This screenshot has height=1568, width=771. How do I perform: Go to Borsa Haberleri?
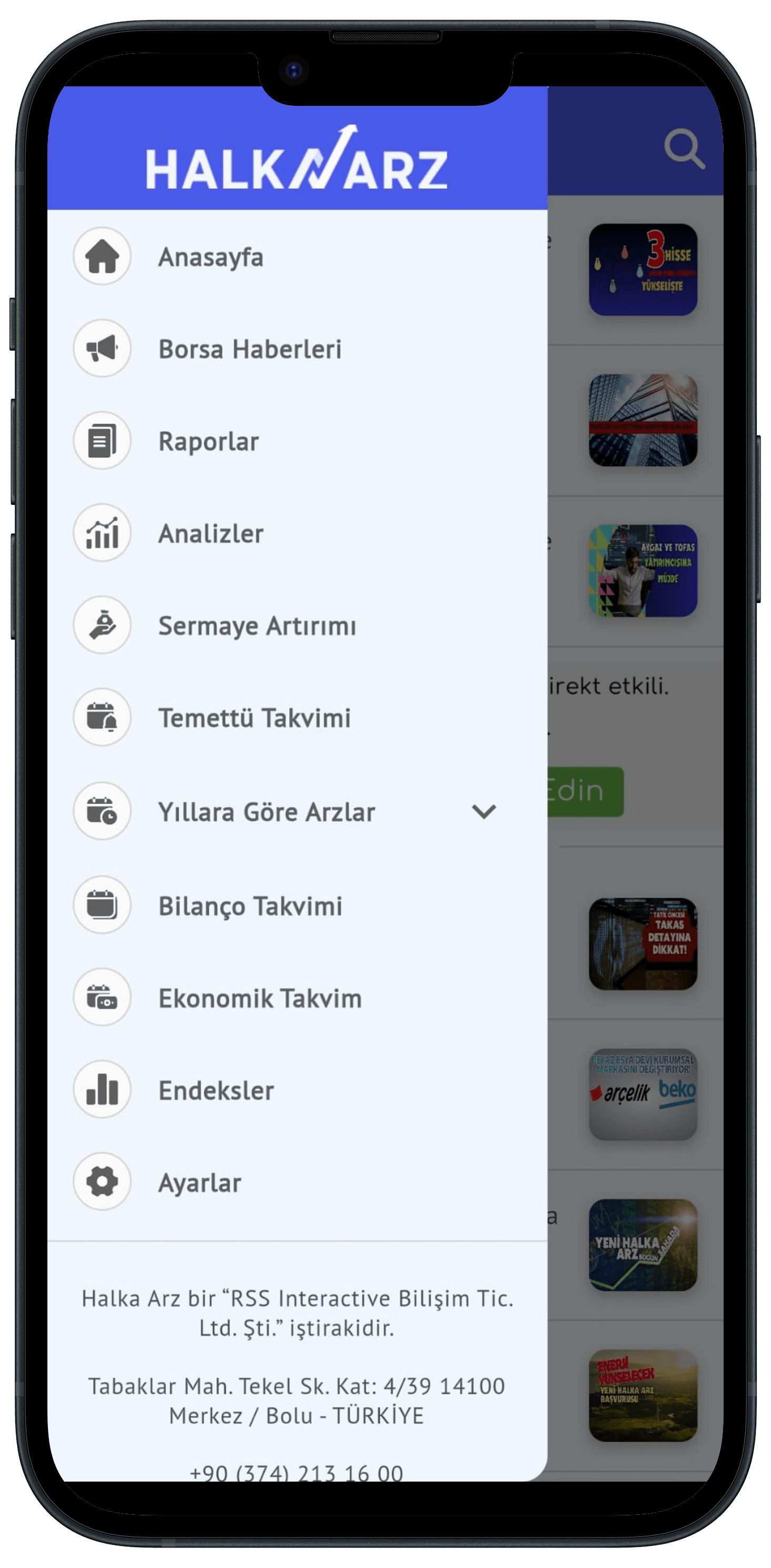250,350
